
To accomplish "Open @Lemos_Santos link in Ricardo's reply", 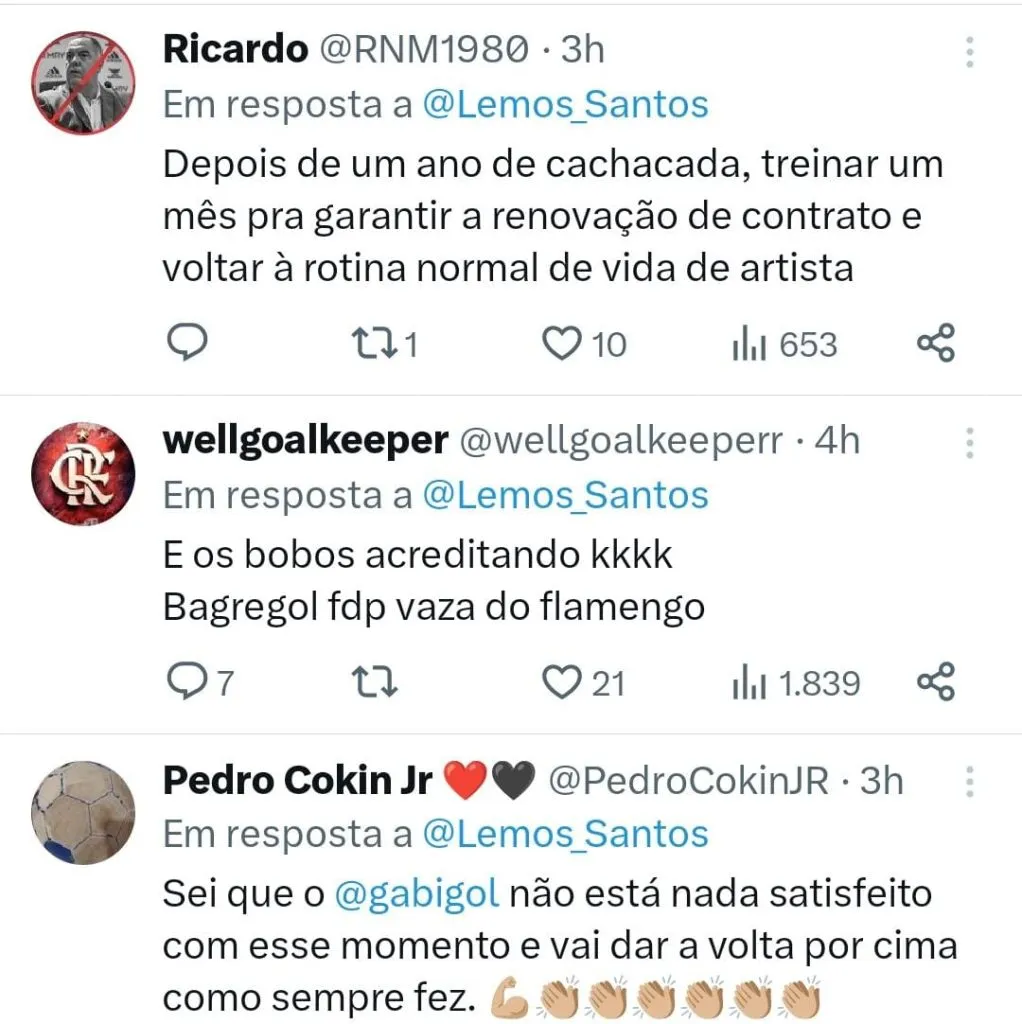I will click(565, 105).
